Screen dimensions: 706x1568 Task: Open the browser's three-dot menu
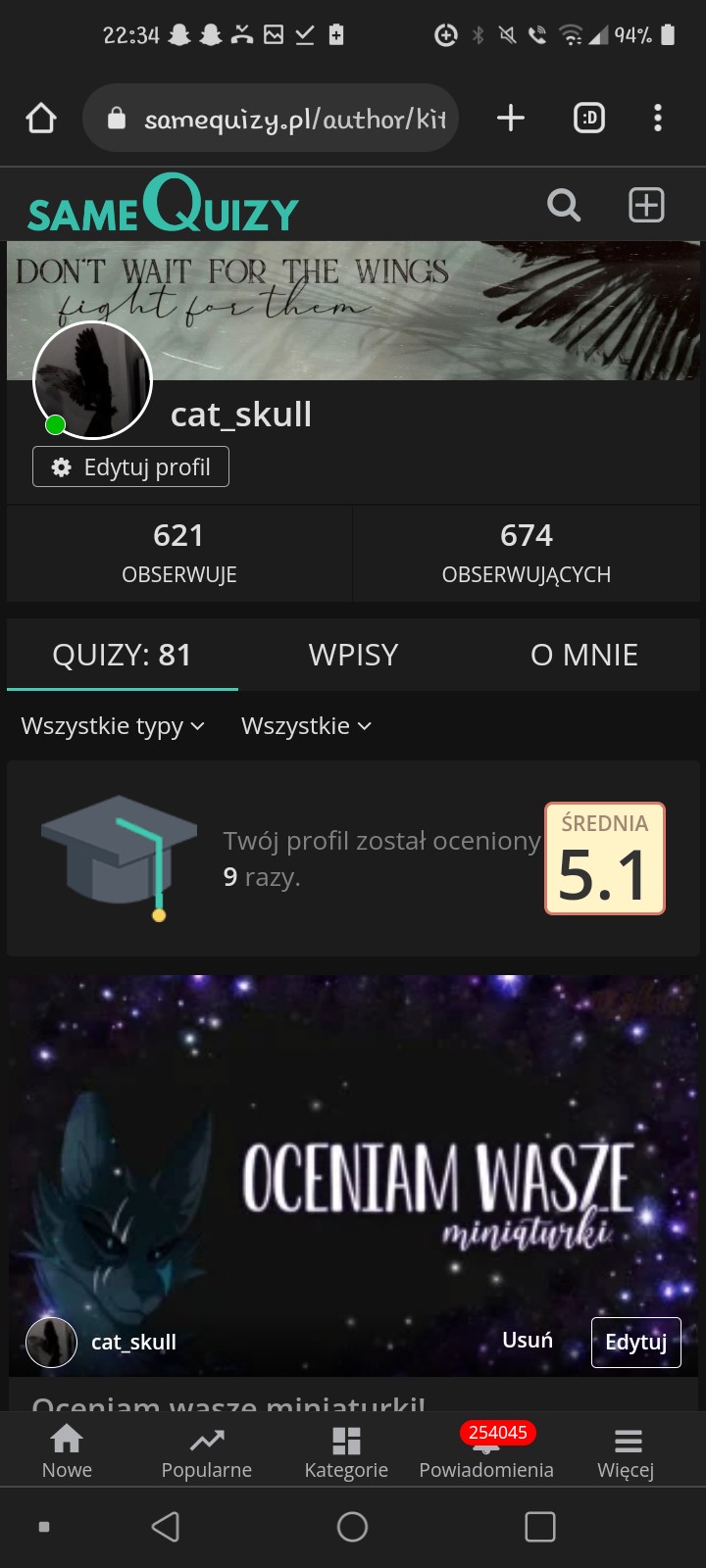coord(658,119)
